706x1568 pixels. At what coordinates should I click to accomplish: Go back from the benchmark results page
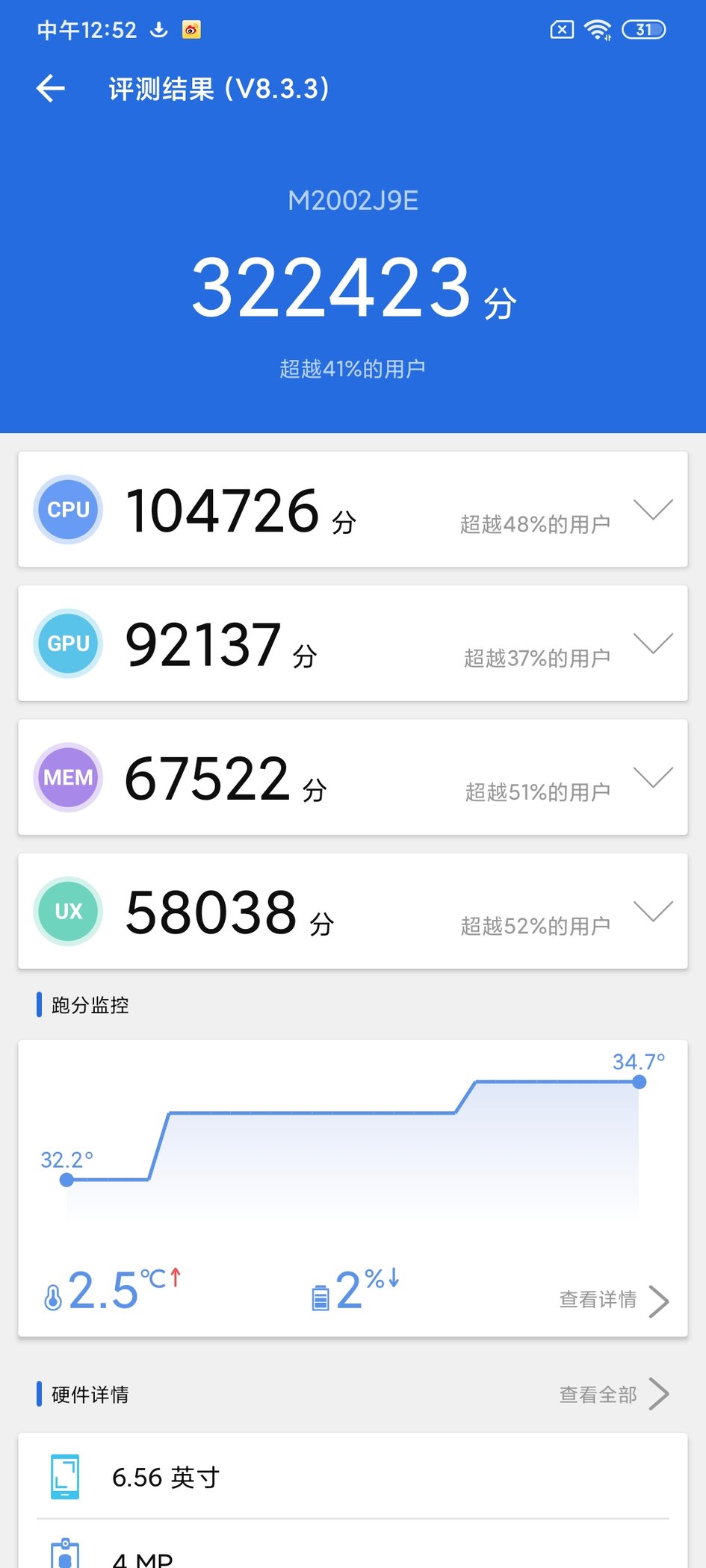[51, 89]
